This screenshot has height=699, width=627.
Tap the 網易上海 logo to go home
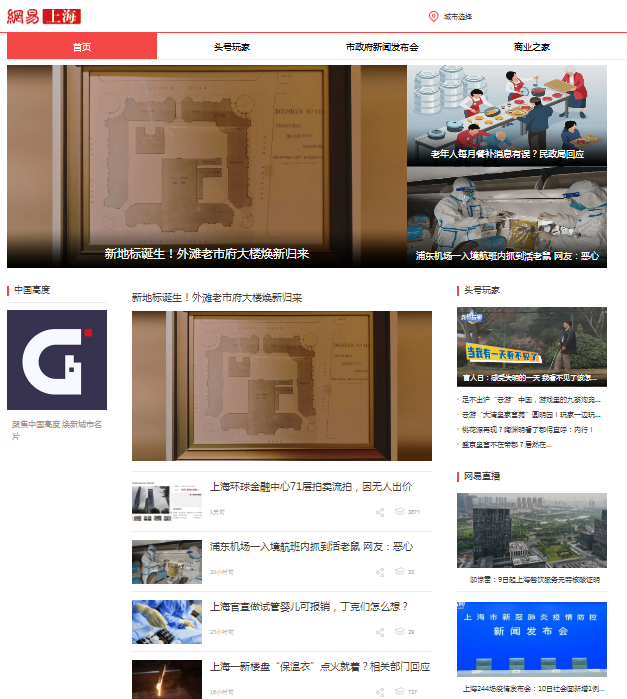pyautogui.click(x=43, y=16)
